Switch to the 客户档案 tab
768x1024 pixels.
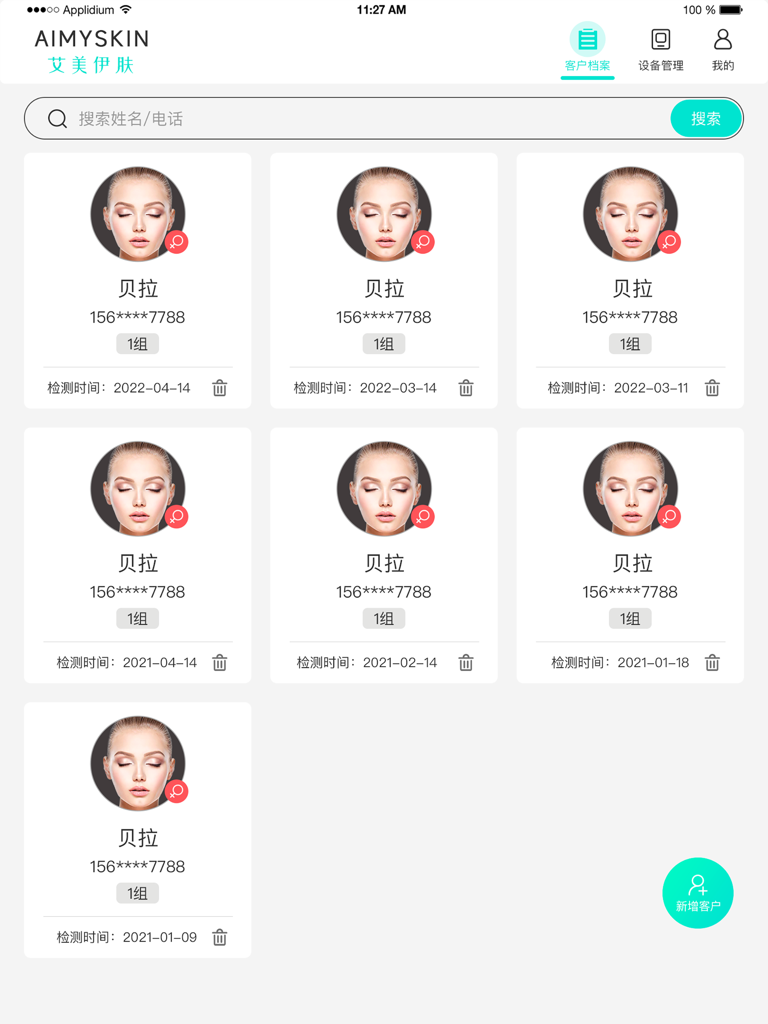(x=587, y=49)
